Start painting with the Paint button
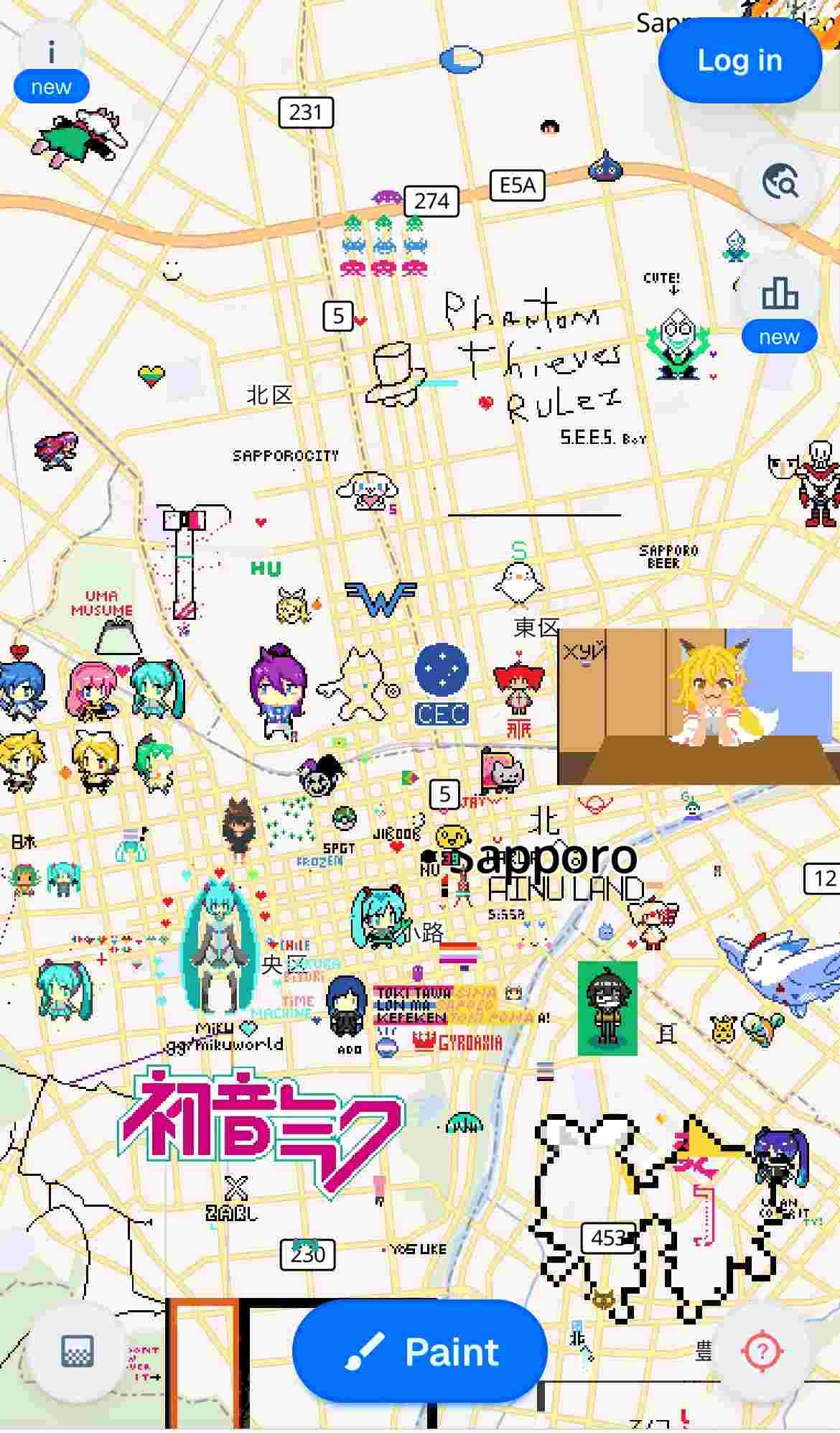Viewport: 840px width, 1433px height. [x=420, y=1352]
